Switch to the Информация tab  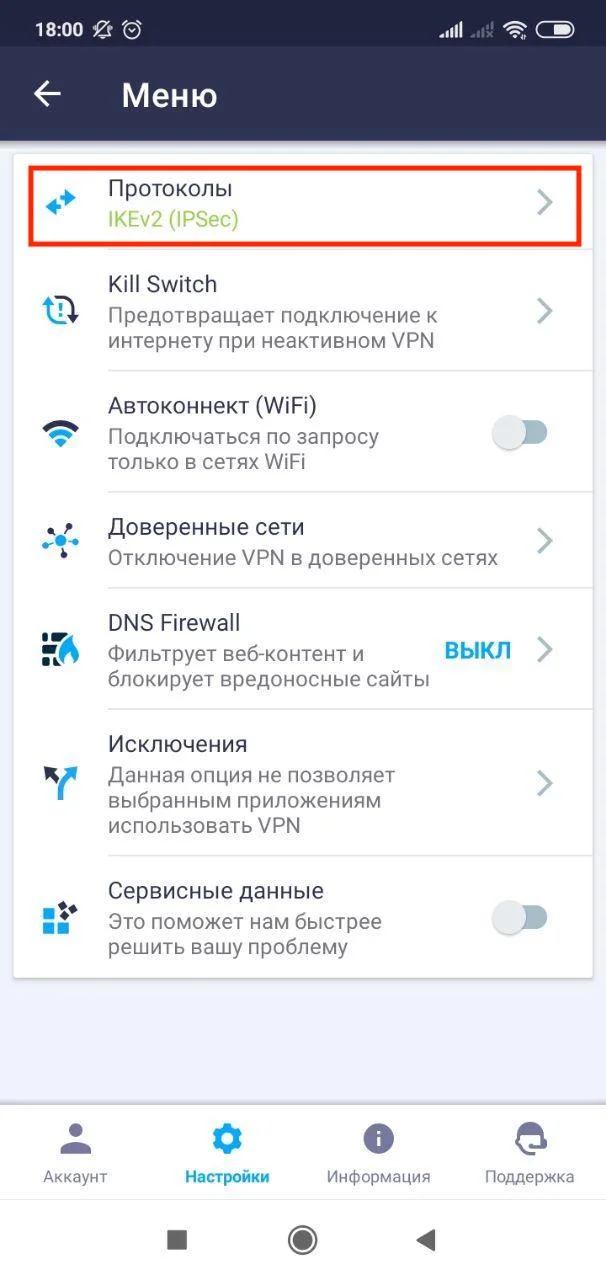click(378, 1152)
